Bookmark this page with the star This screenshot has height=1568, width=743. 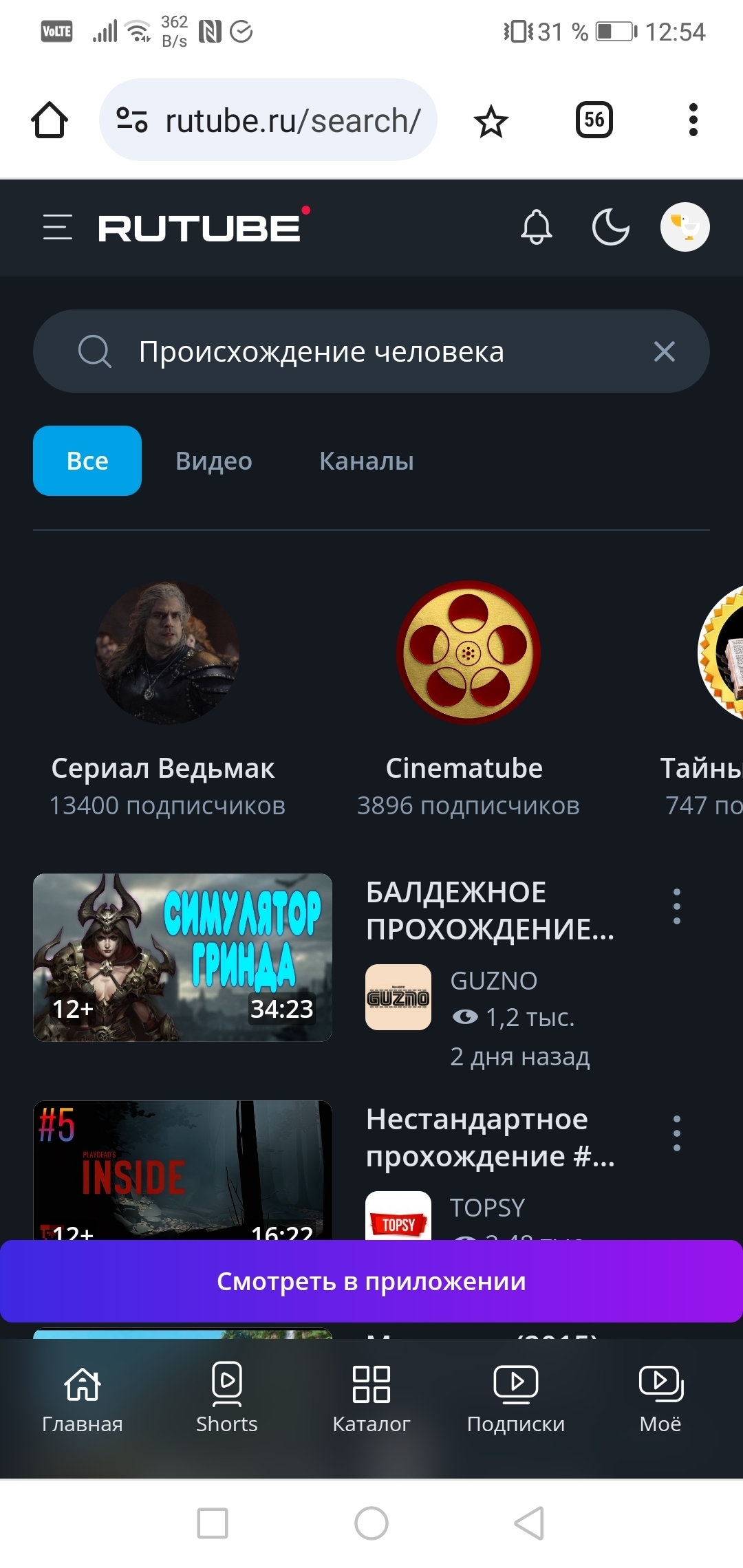click(x=491, y=122)
